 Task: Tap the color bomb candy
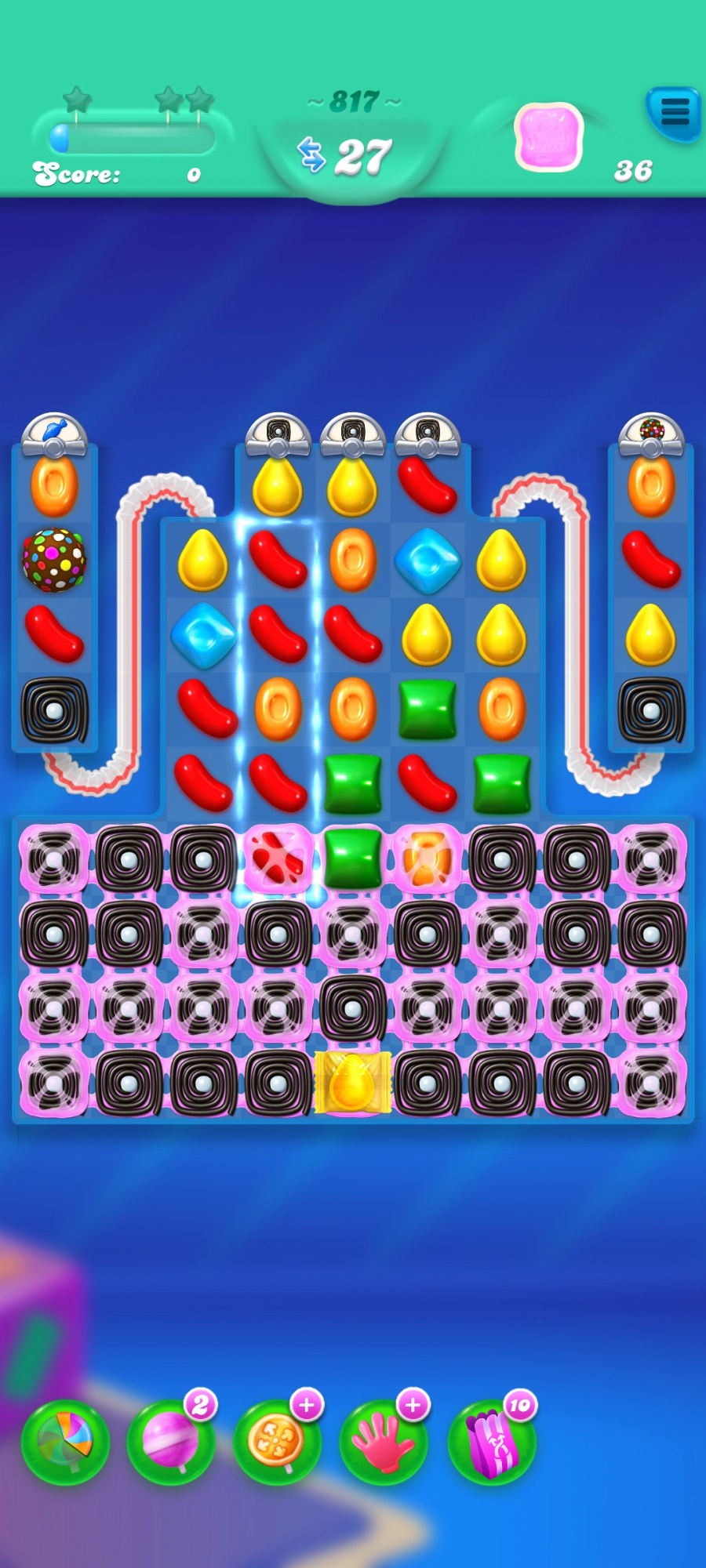(54, 560)
